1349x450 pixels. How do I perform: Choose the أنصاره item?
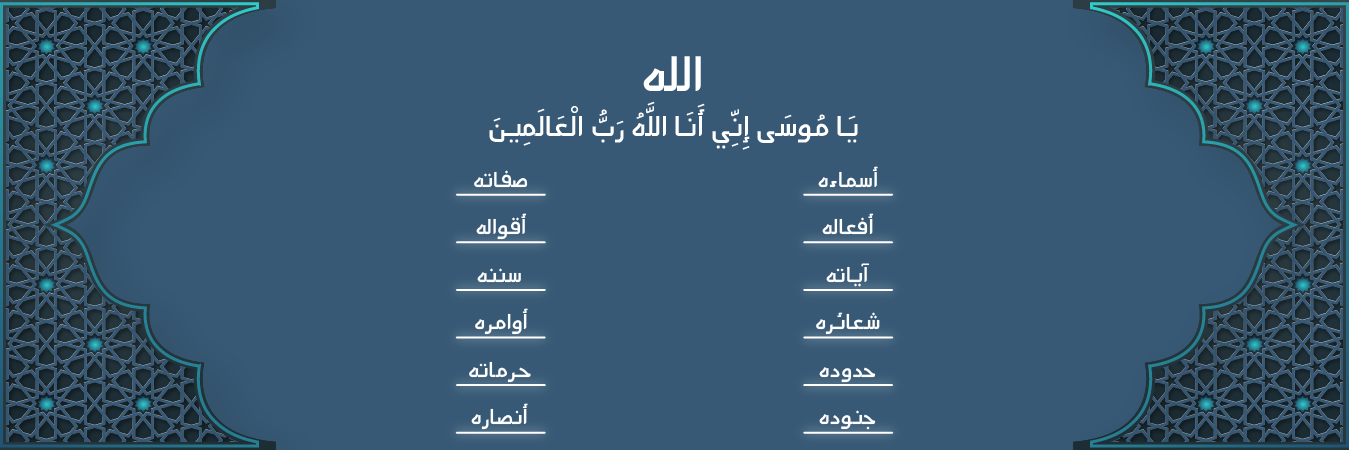coord(500,418)
